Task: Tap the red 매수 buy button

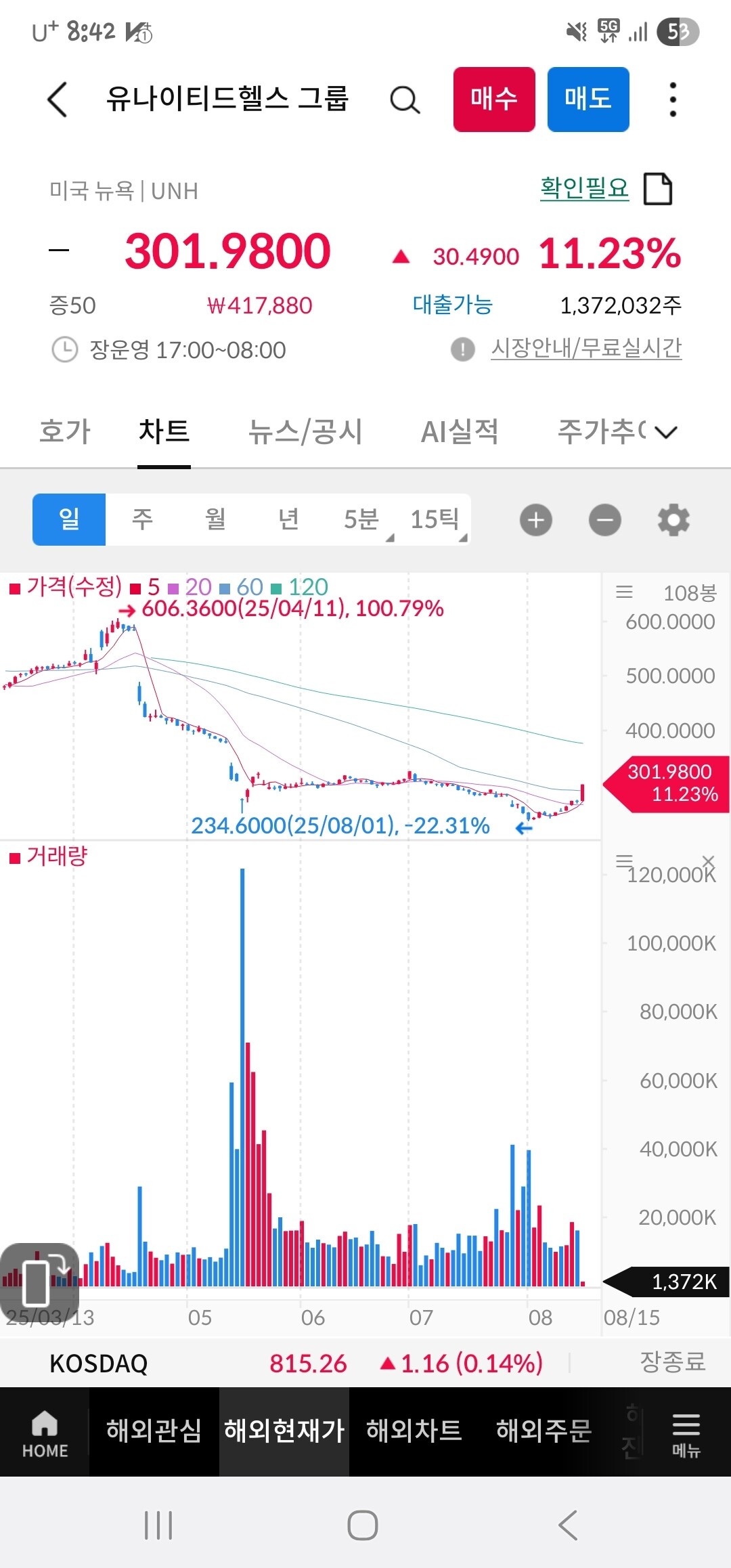Action: coord(494,99)
